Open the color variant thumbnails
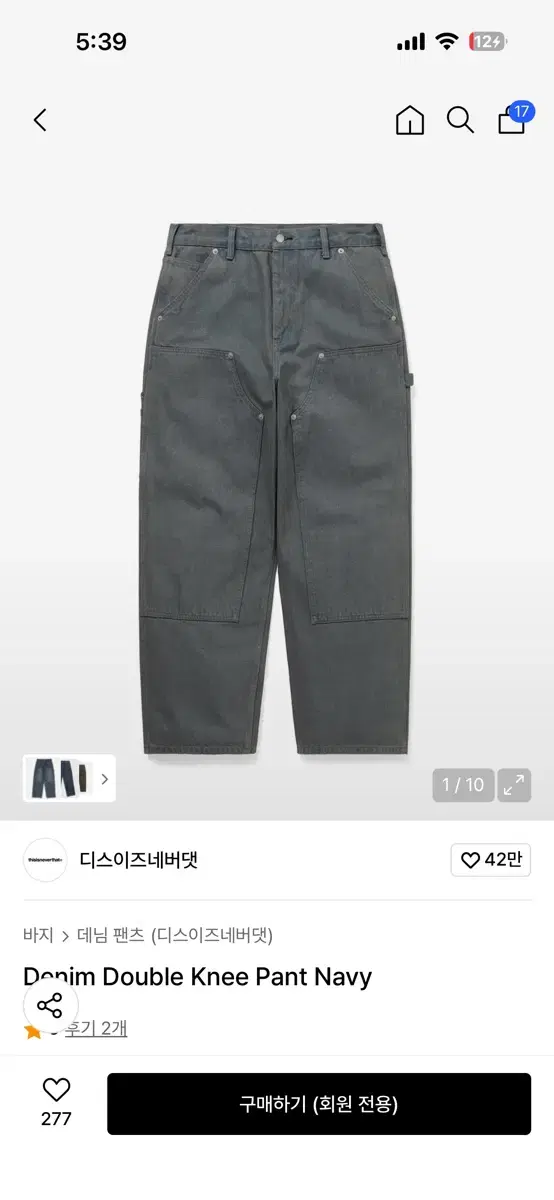 coord(69,779)
